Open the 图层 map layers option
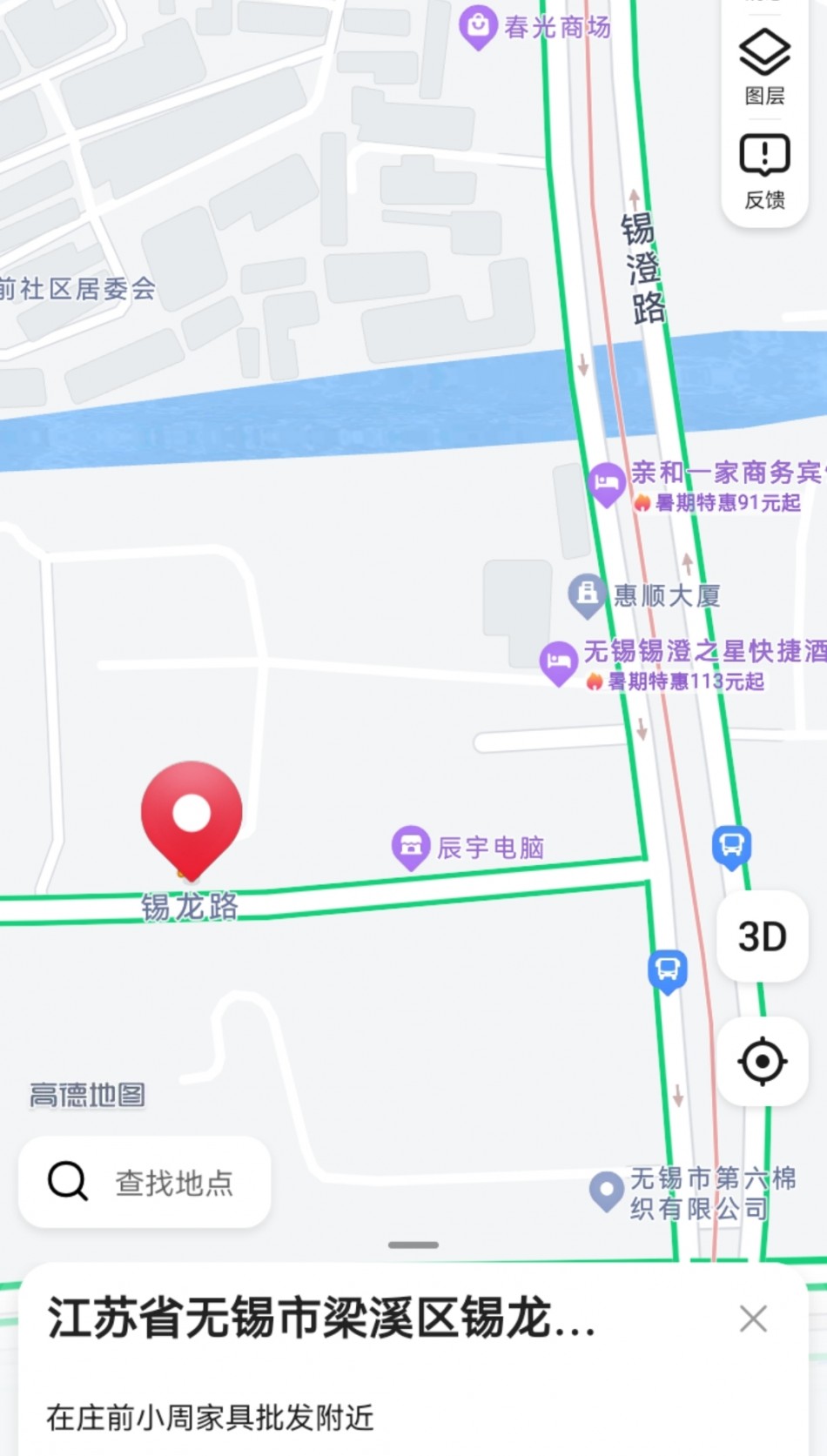 (x=764, y=67)
